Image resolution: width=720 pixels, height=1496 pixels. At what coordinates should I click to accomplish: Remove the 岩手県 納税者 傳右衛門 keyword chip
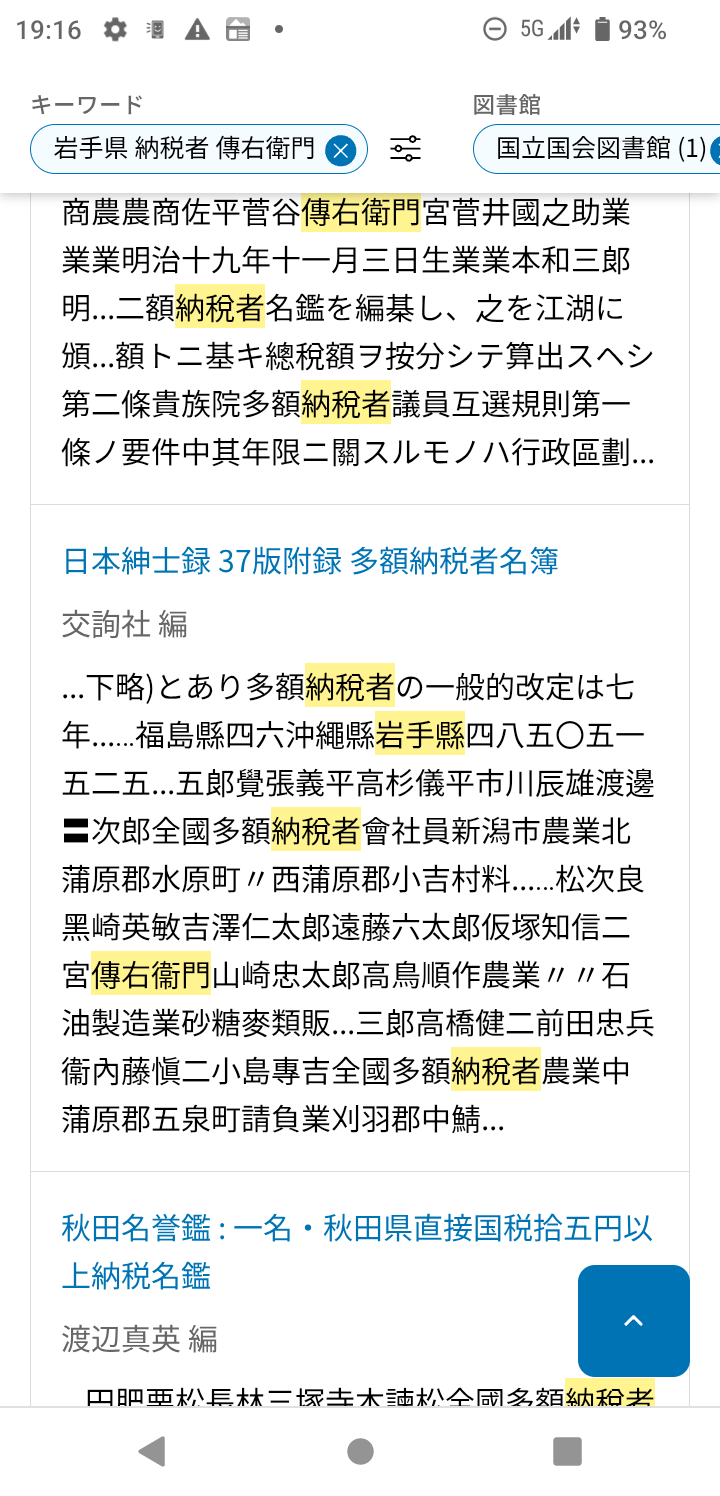[341, 151]
